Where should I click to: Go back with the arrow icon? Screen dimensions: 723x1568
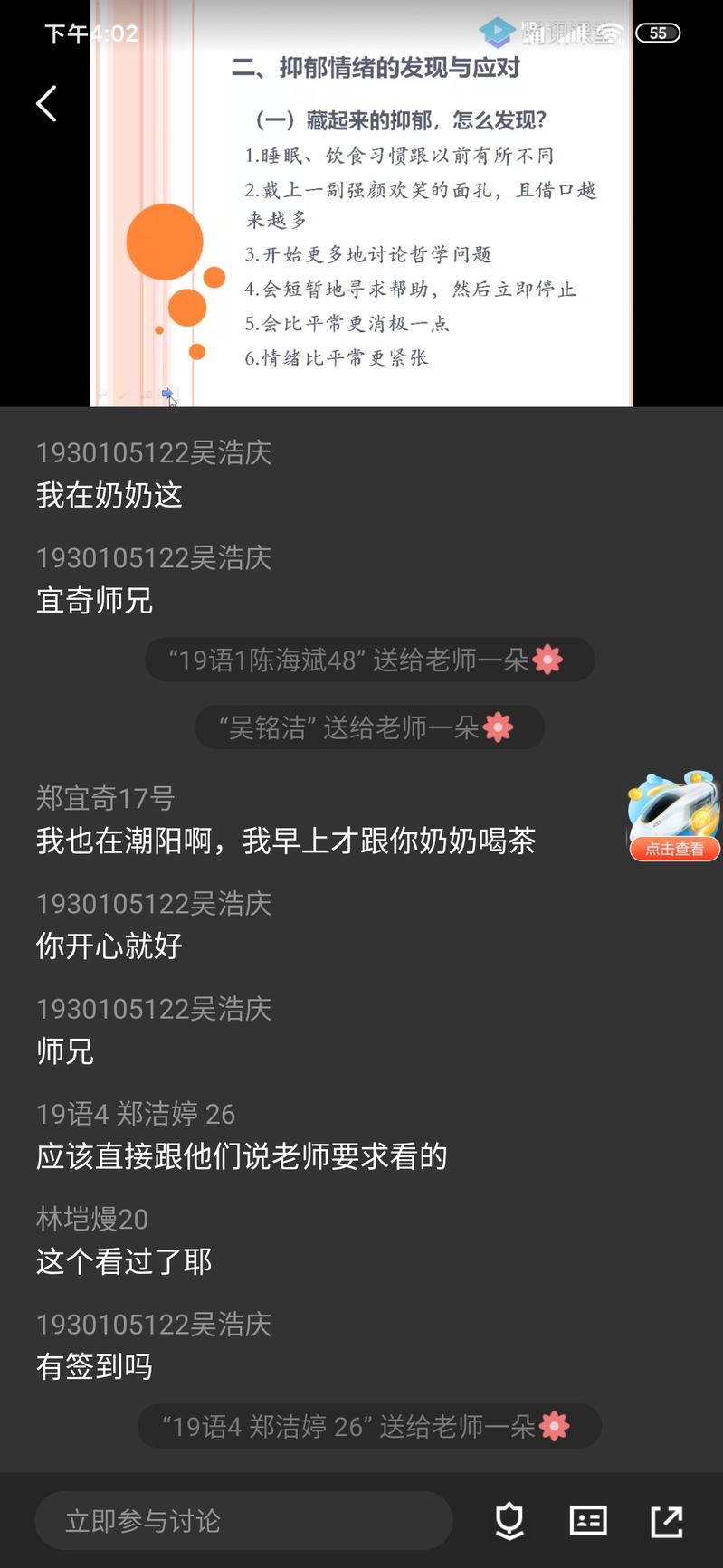point(46,104)
